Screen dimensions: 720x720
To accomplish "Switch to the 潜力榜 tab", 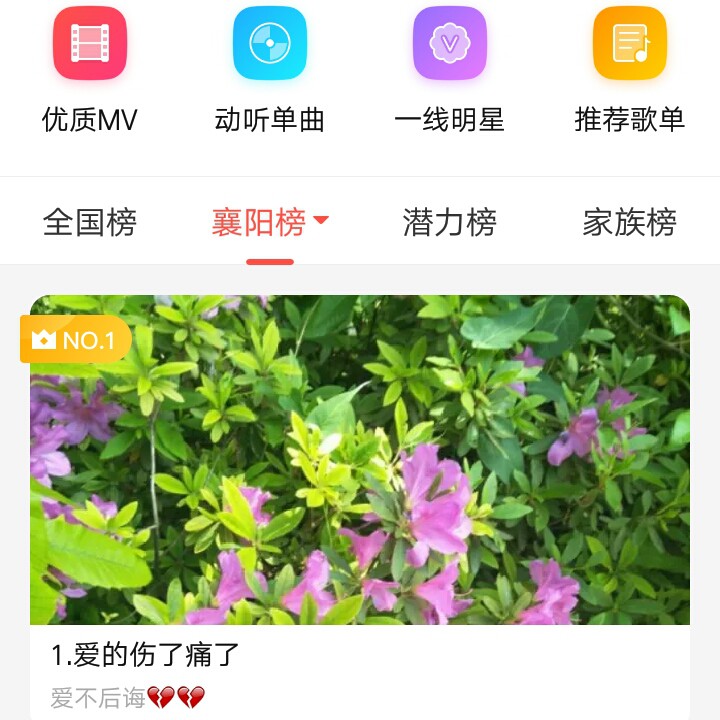I will pyautogui.click(x=450, y=222).
